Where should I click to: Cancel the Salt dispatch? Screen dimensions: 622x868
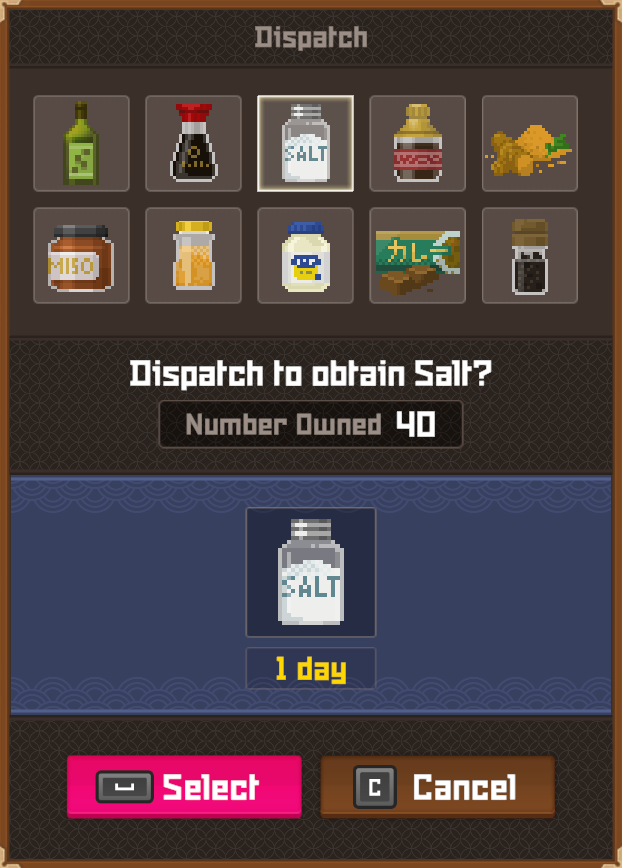(437, 787)
